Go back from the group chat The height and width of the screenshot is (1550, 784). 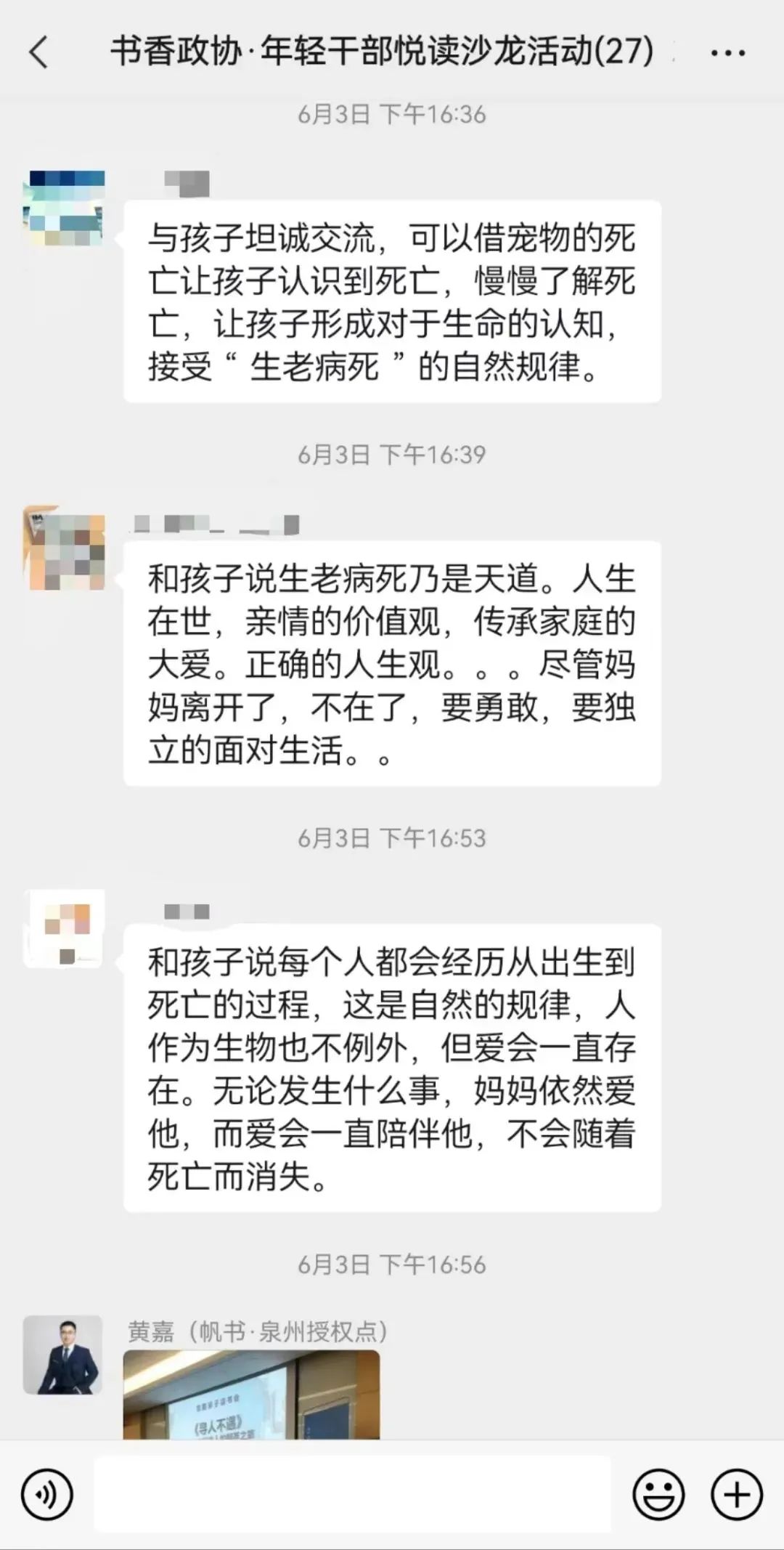point(39,52)
